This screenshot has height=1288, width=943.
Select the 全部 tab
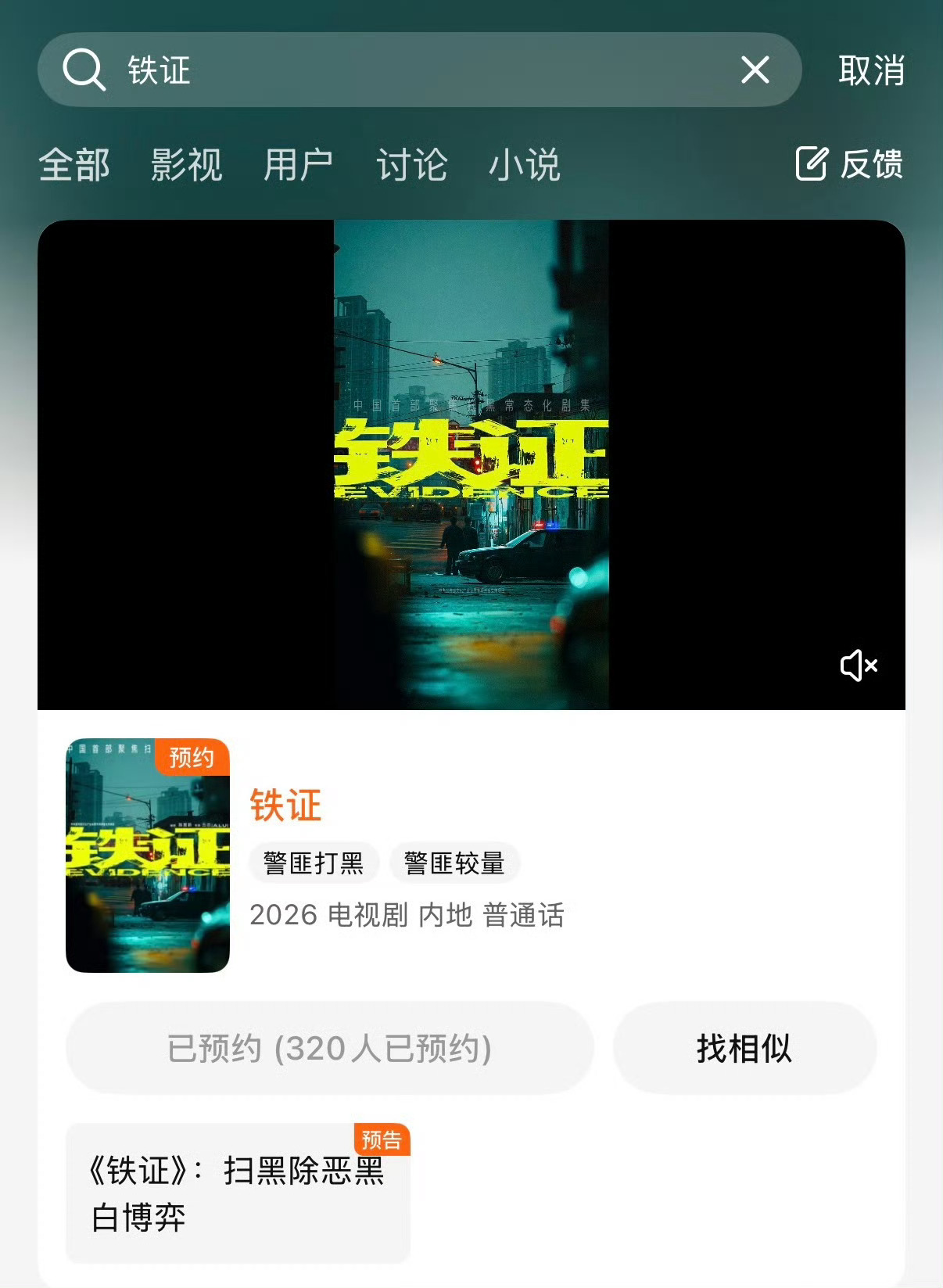[75, 165]
